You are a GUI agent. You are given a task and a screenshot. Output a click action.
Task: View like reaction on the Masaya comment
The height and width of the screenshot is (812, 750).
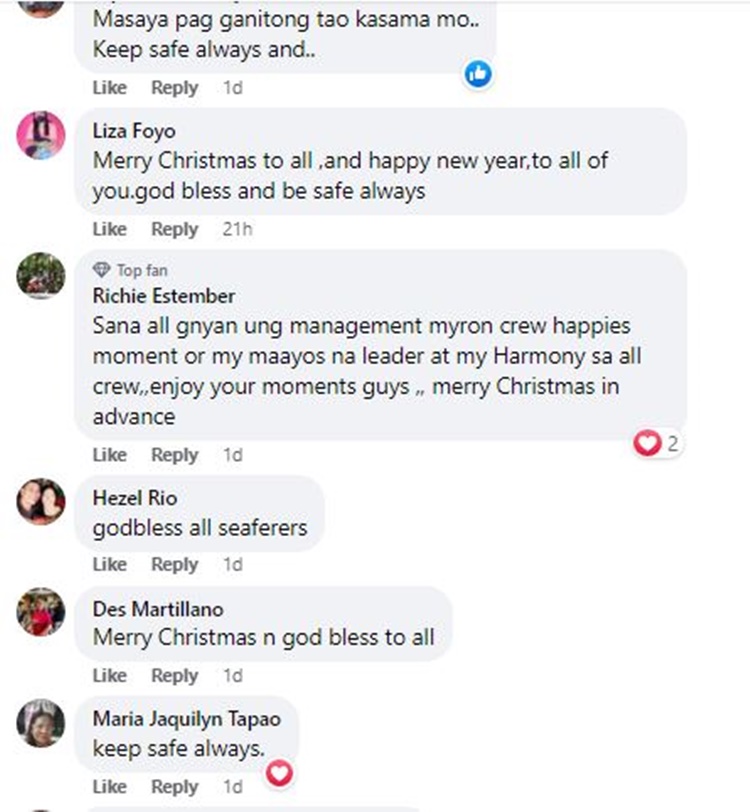pos(479,73)
